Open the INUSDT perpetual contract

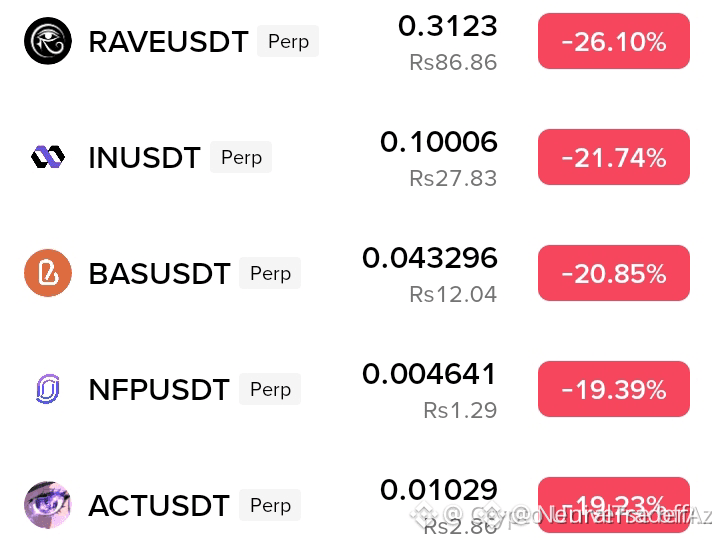click(x=356, y=158)
